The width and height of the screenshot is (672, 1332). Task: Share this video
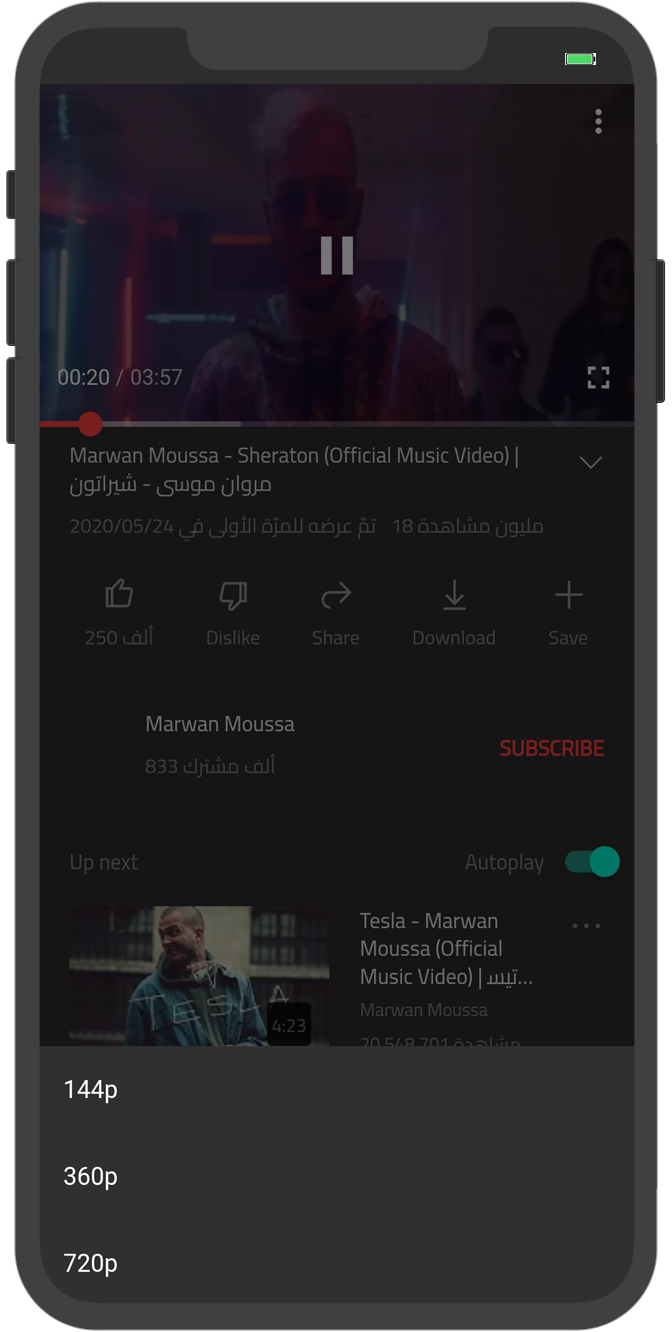tap(335, 596)
